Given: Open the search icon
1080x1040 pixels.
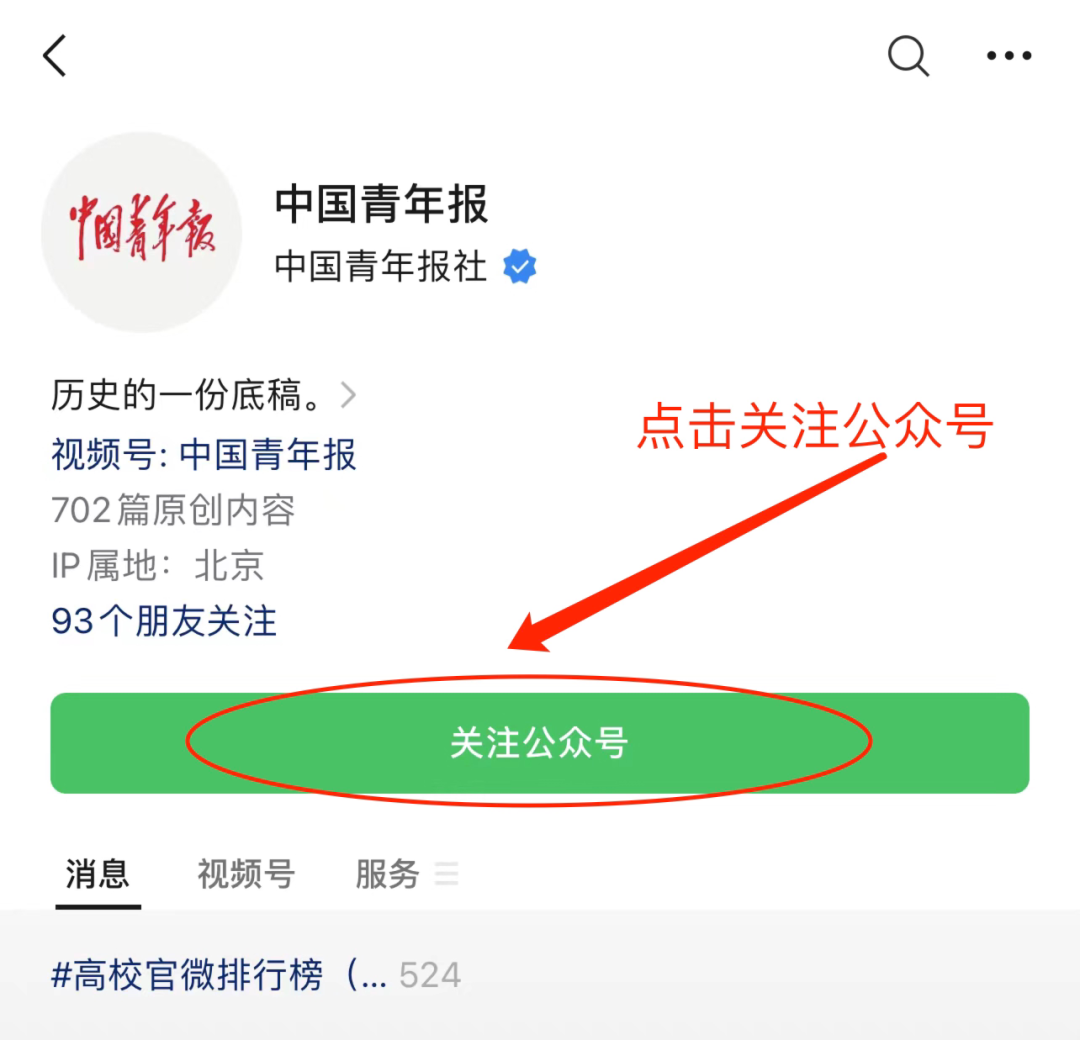Looking at the screenshot, I should (x=908, y=56).
